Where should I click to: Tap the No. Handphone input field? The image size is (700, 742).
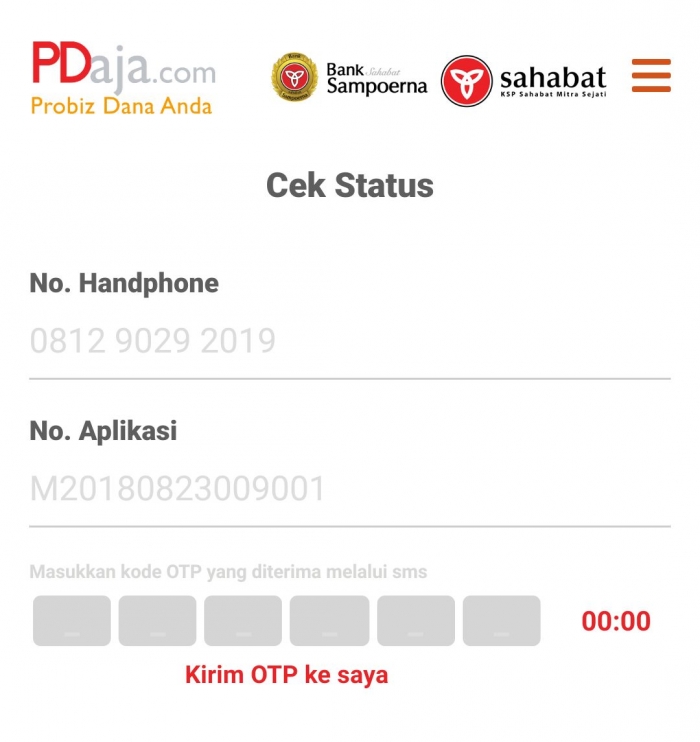pos(349,342)
